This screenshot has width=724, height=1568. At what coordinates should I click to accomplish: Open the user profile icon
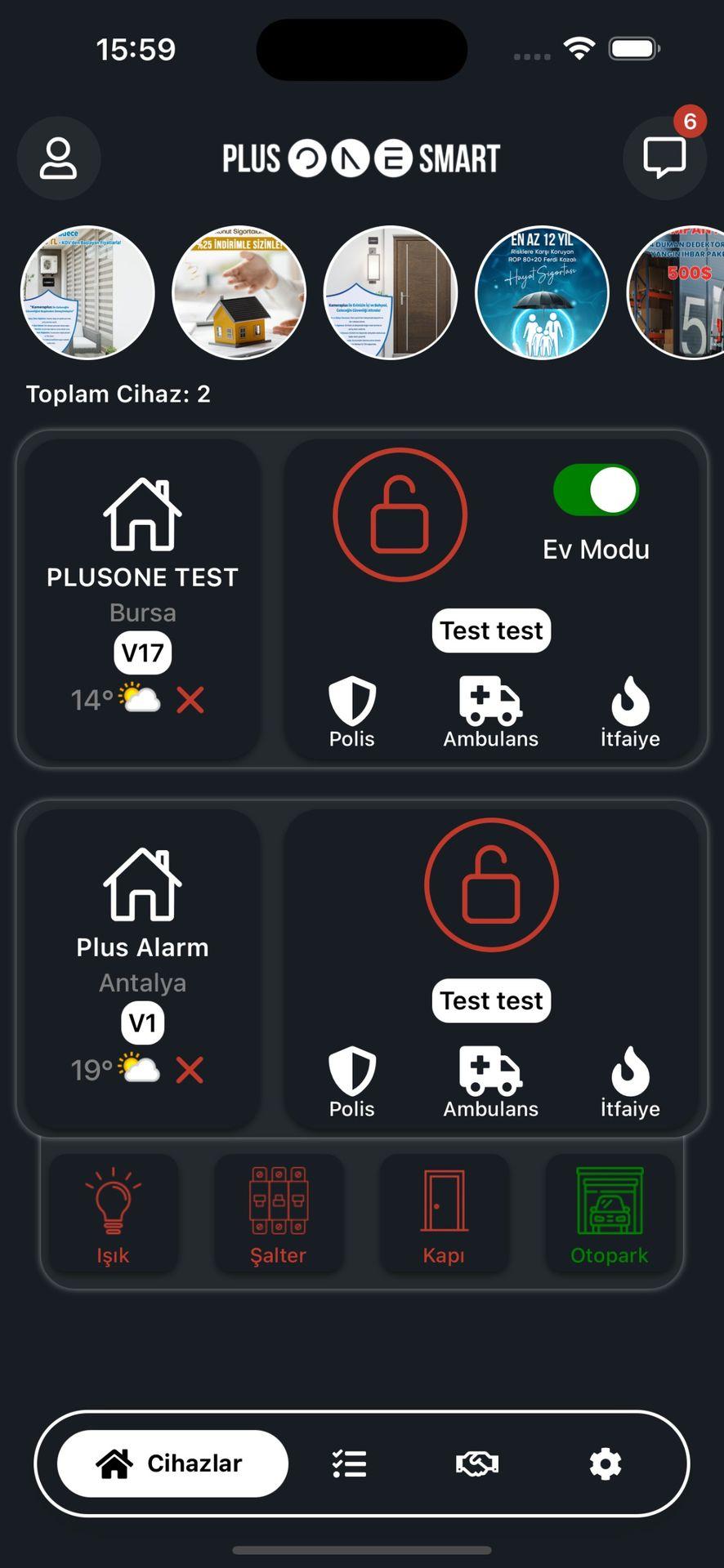tap(59, 158)
